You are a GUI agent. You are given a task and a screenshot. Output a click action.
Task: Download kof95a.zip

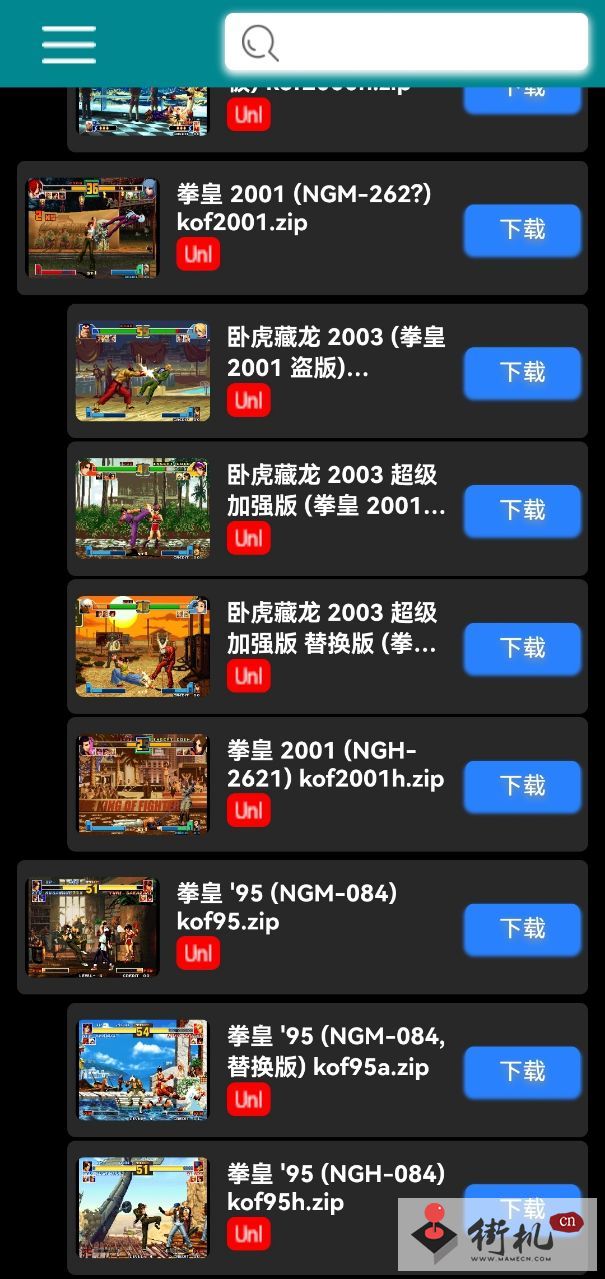click(522, 1072)
